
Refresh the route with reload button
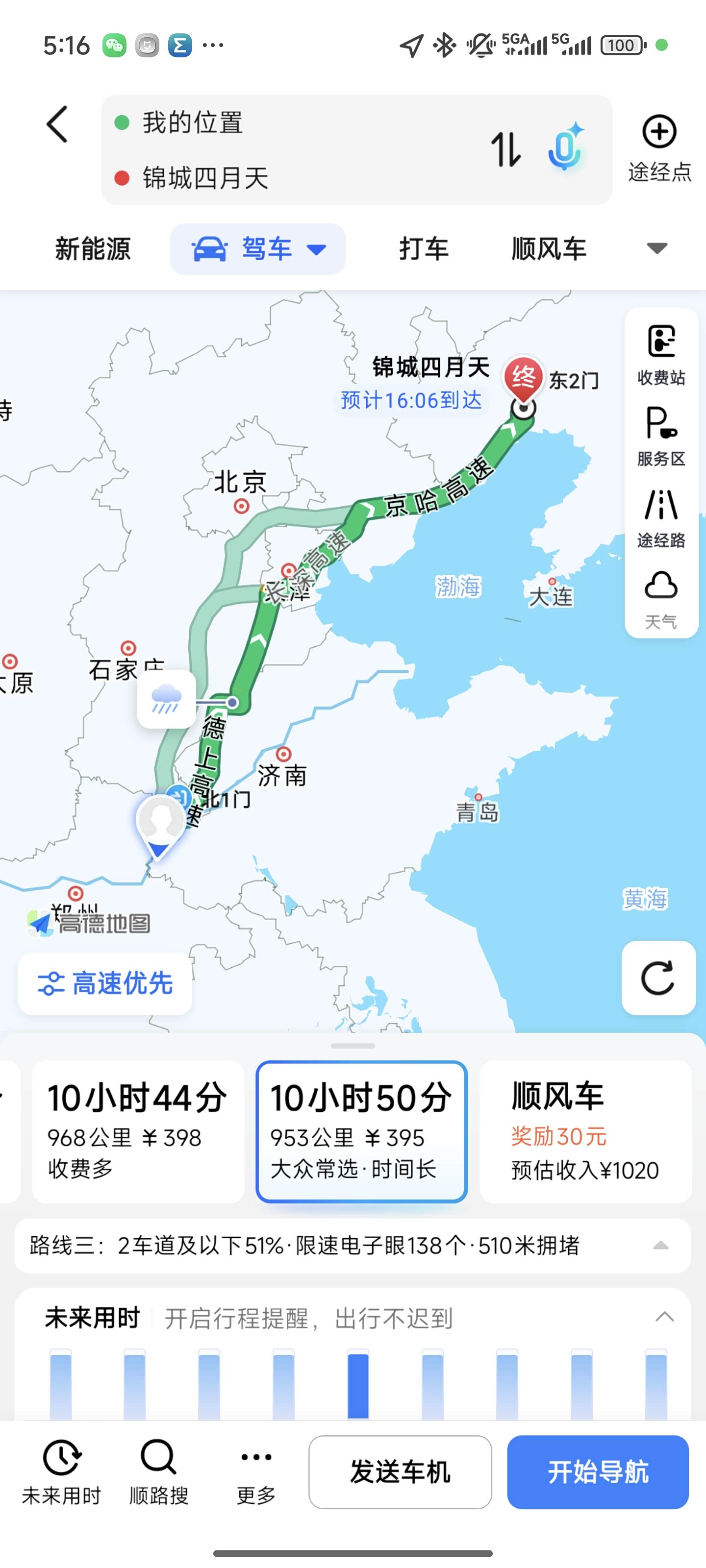point(658,978)
